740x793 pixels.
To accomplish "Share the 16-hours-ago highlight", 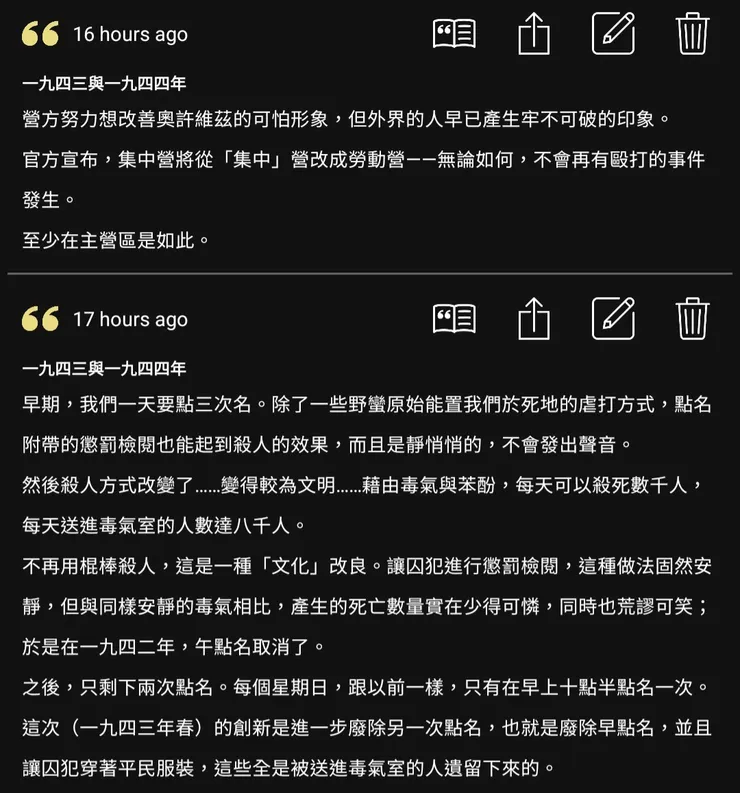I will [533, 33].
